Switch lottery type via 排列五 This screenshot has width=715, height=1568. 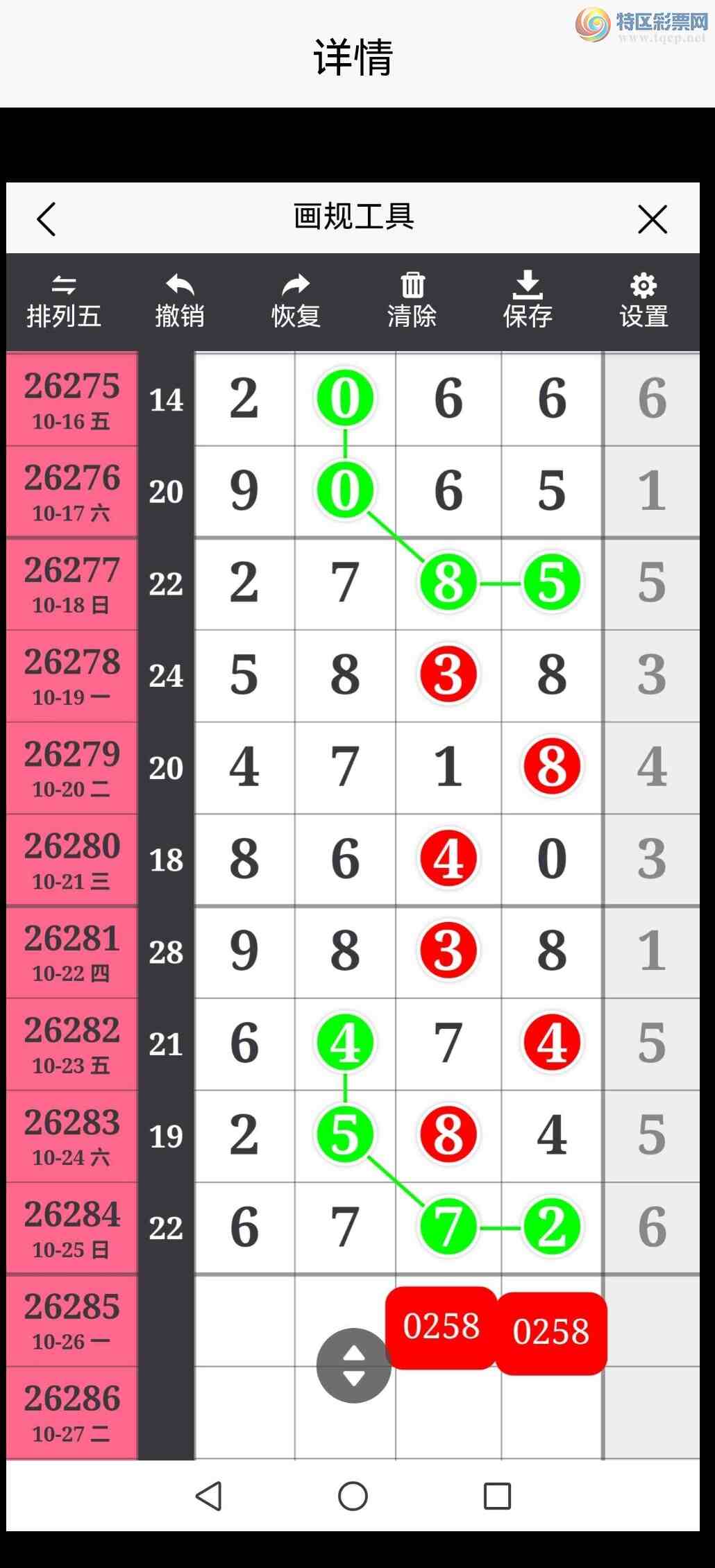tap(64, 302)
